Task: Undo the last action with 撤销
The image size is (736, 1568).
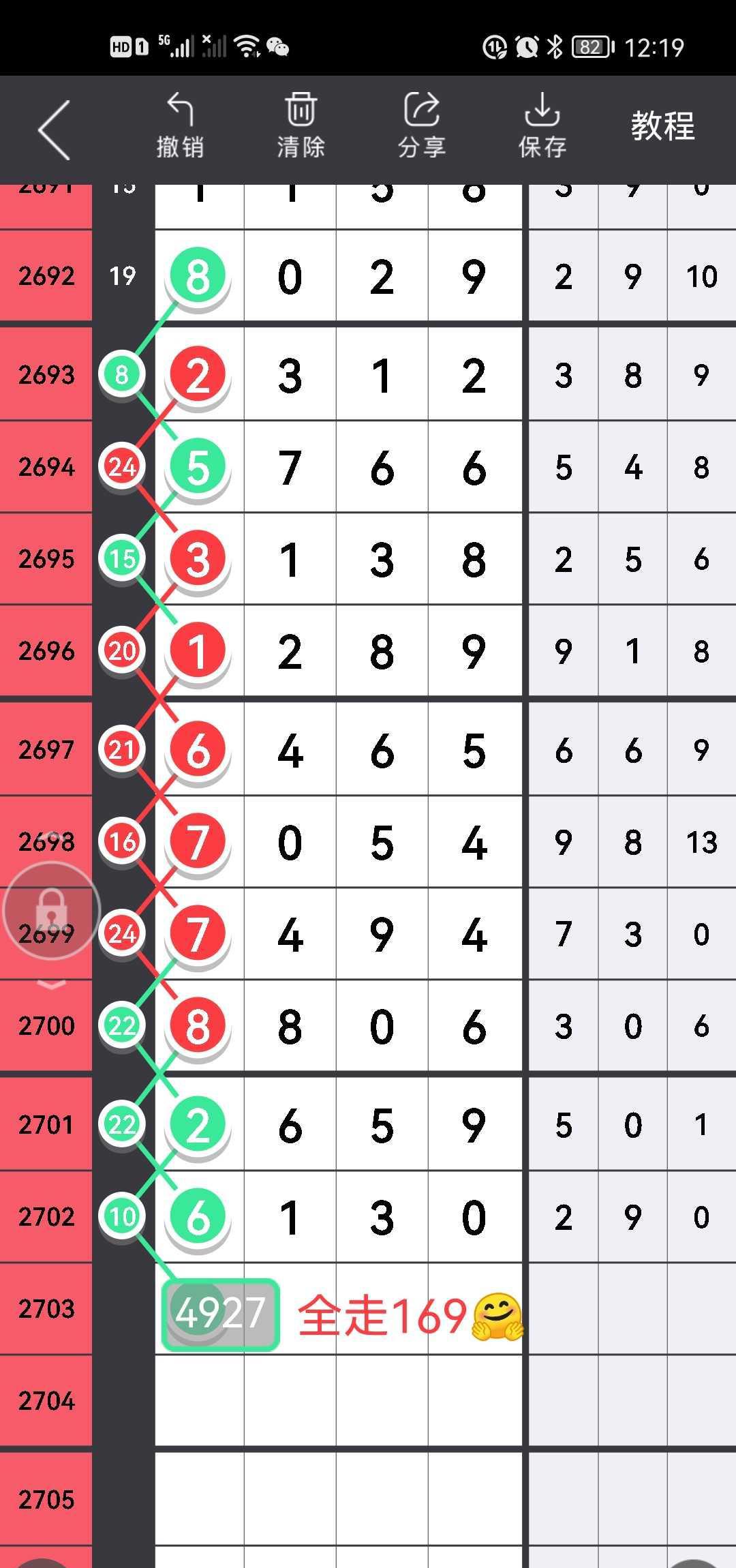Action: click(180, 127)
